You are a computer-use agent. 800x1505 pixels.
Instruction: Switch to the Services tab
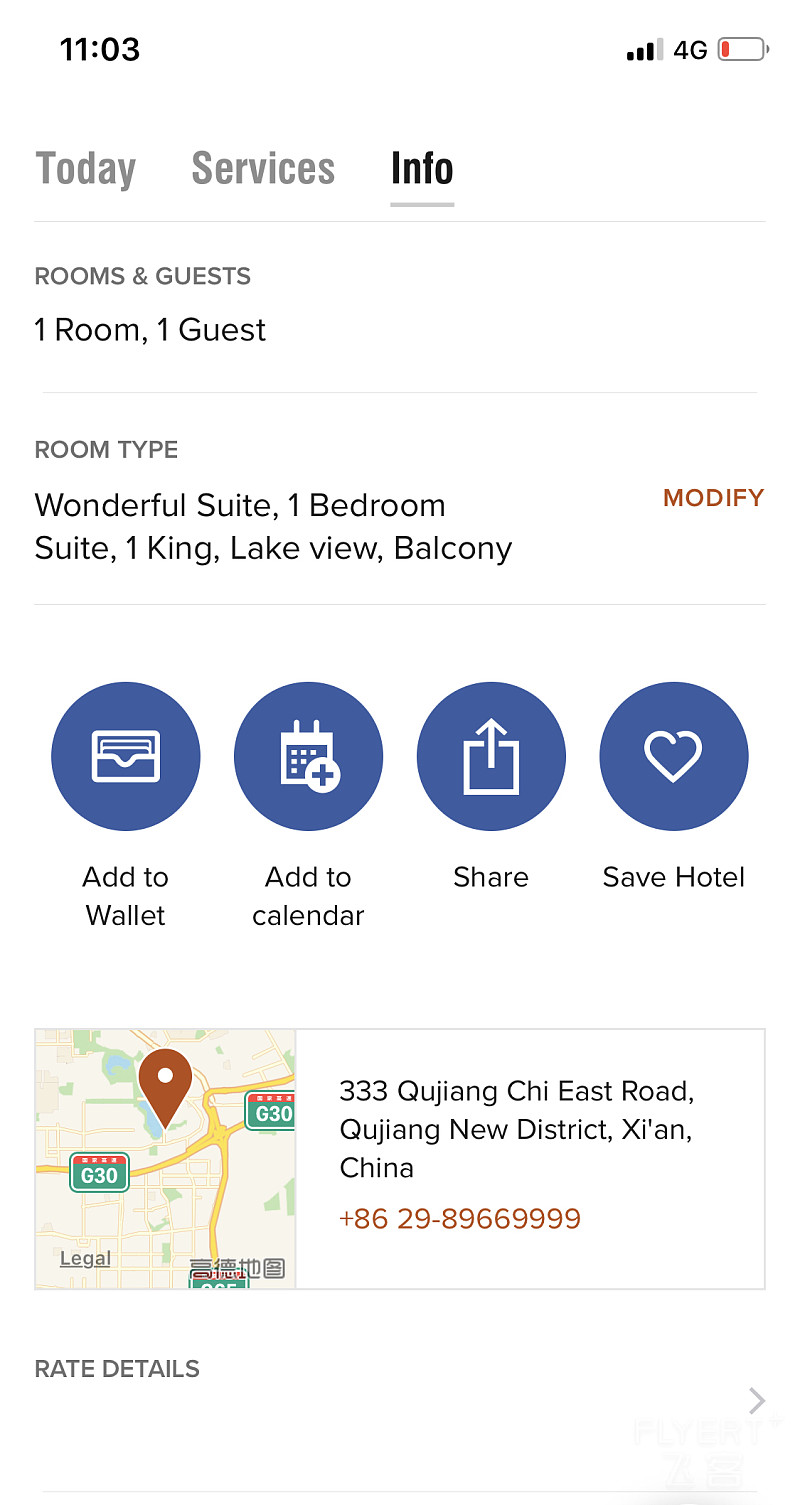point(263,169)
